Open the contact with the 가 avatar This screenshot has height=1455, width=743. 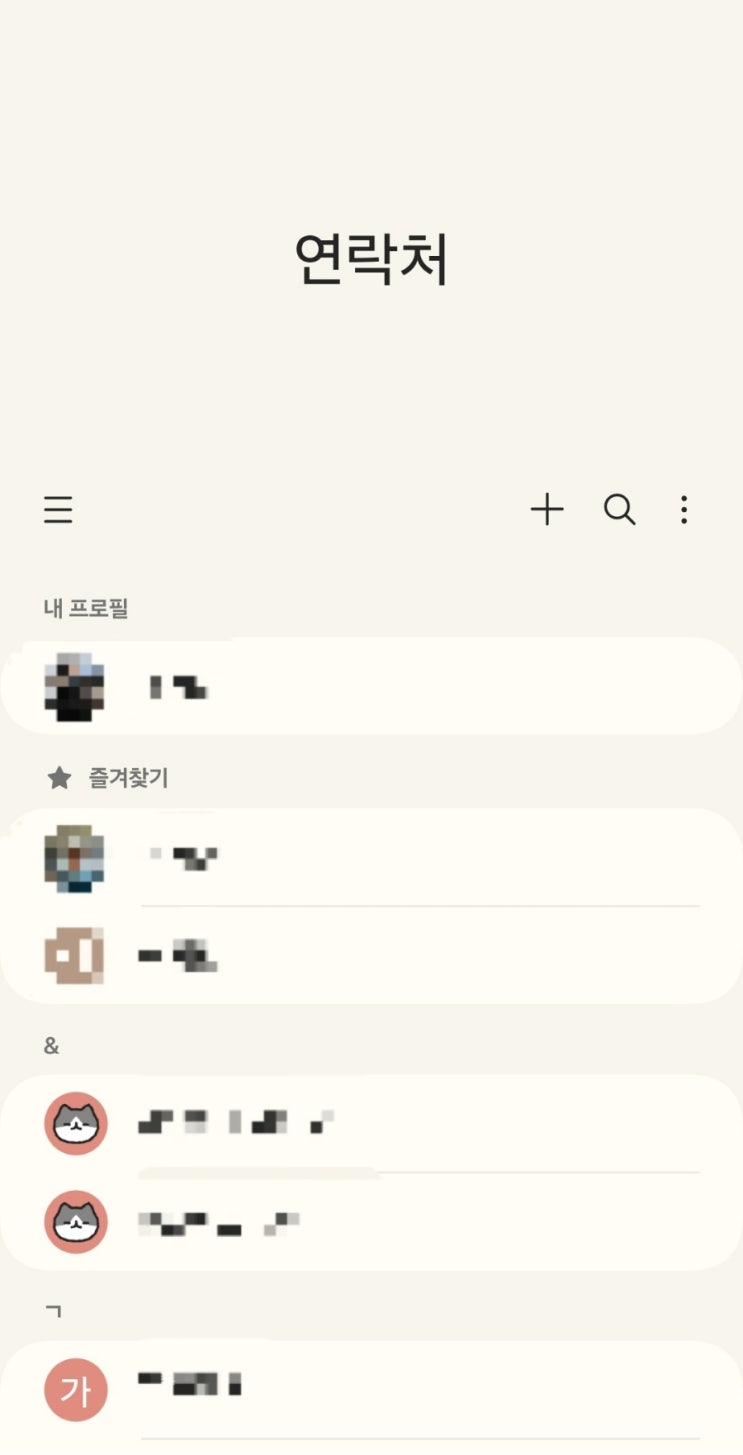(x=370, y=1388)
